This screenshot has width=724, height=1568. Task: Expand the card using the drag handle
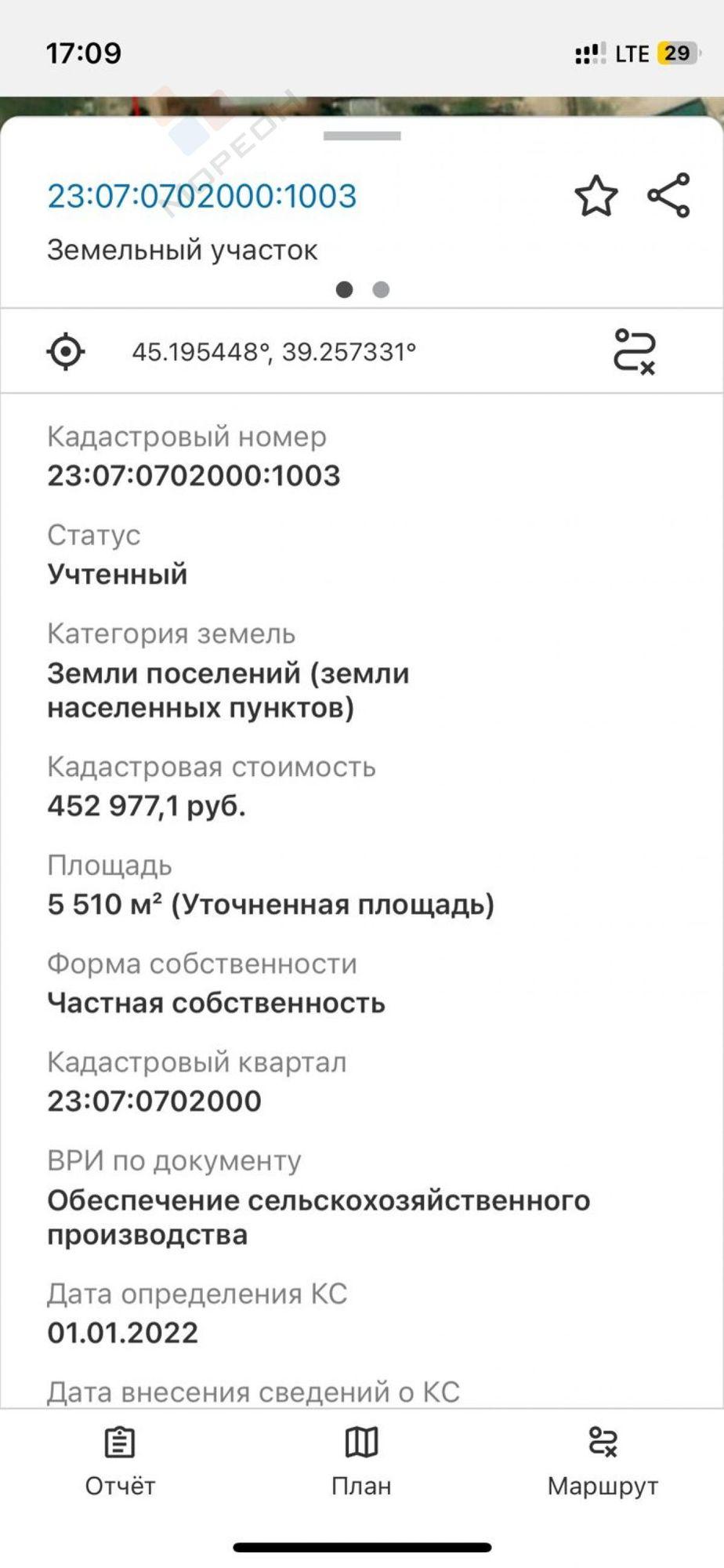tap(362, 139)
